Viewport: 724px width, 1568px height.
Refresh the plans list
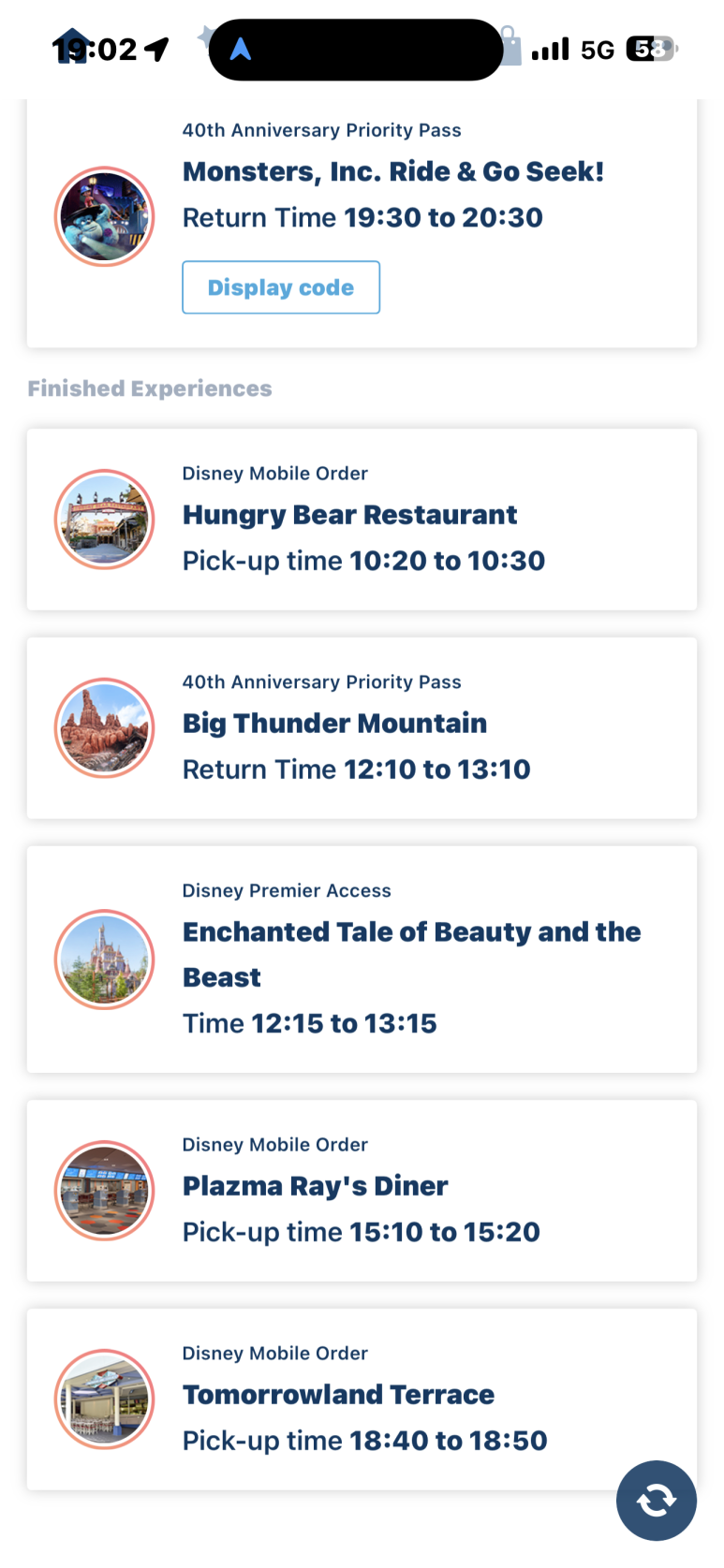[656, 1500]
